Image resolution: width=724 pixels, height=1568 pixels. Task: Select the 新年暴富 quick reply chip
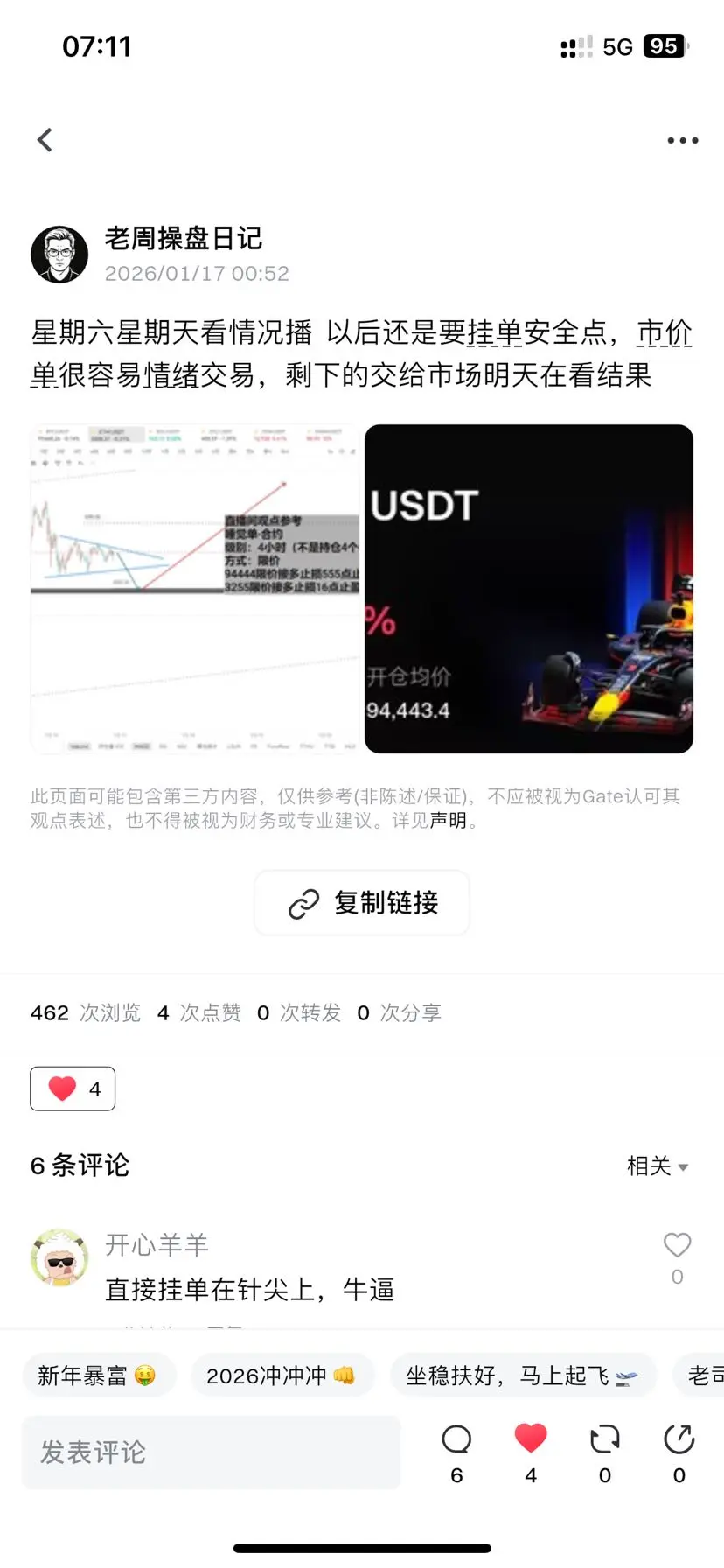(x=99, y=1375)
